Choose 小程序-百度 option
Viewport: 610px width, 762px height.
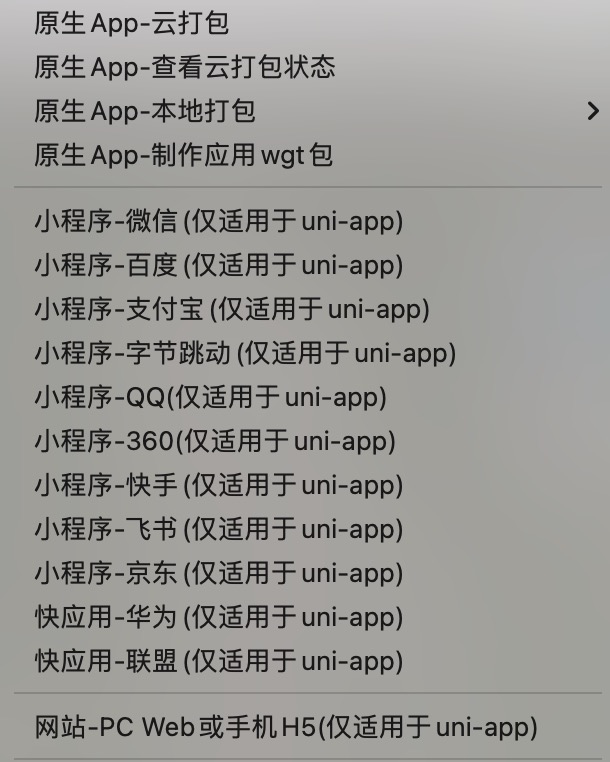pos(218,265)
